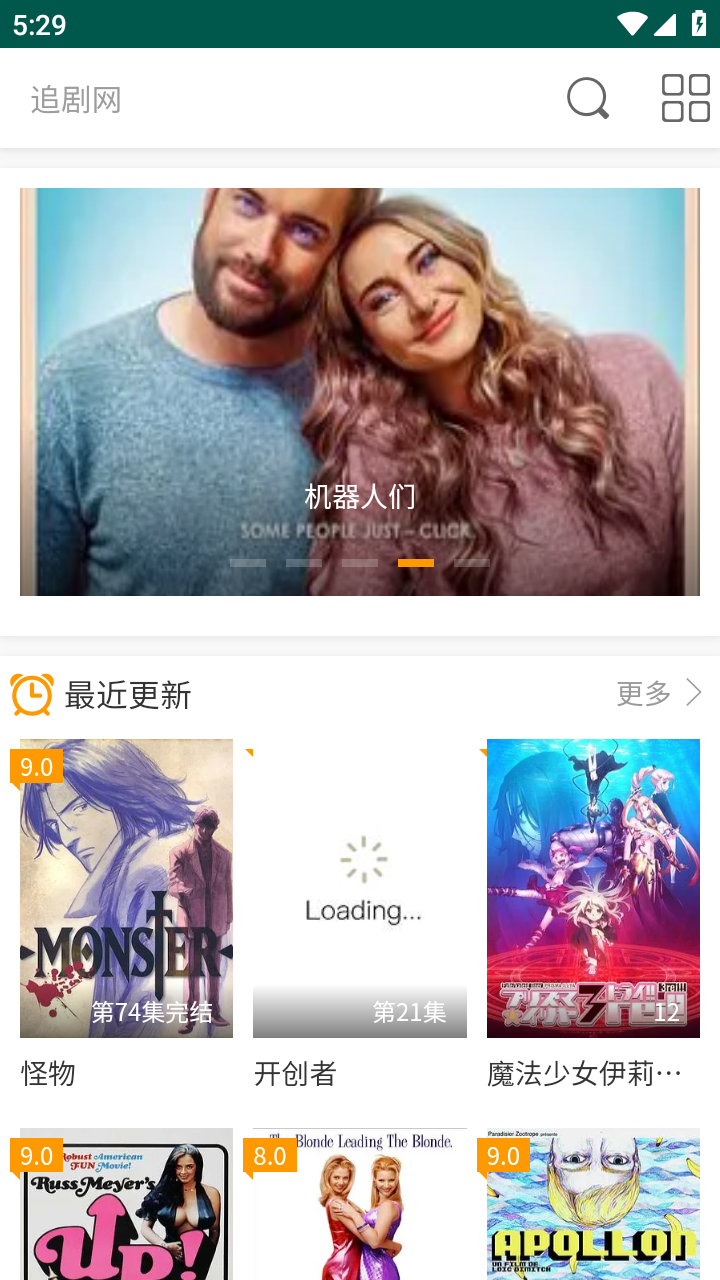Tap the 第74集完结 episode label

click(152, 1013)
